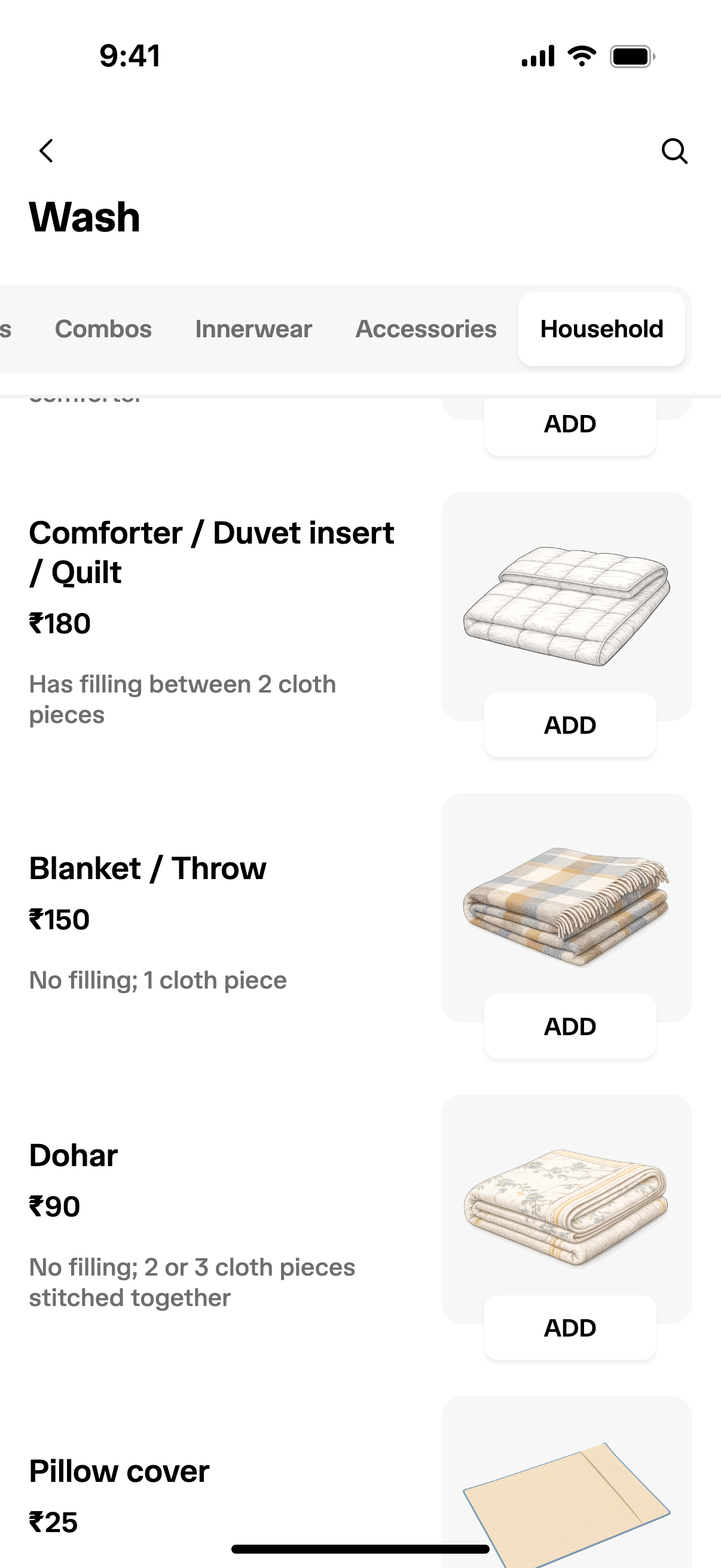721x1568 pixels.
Task: Tap the partly hidden topmost ADD button
Action: point(570,425)
